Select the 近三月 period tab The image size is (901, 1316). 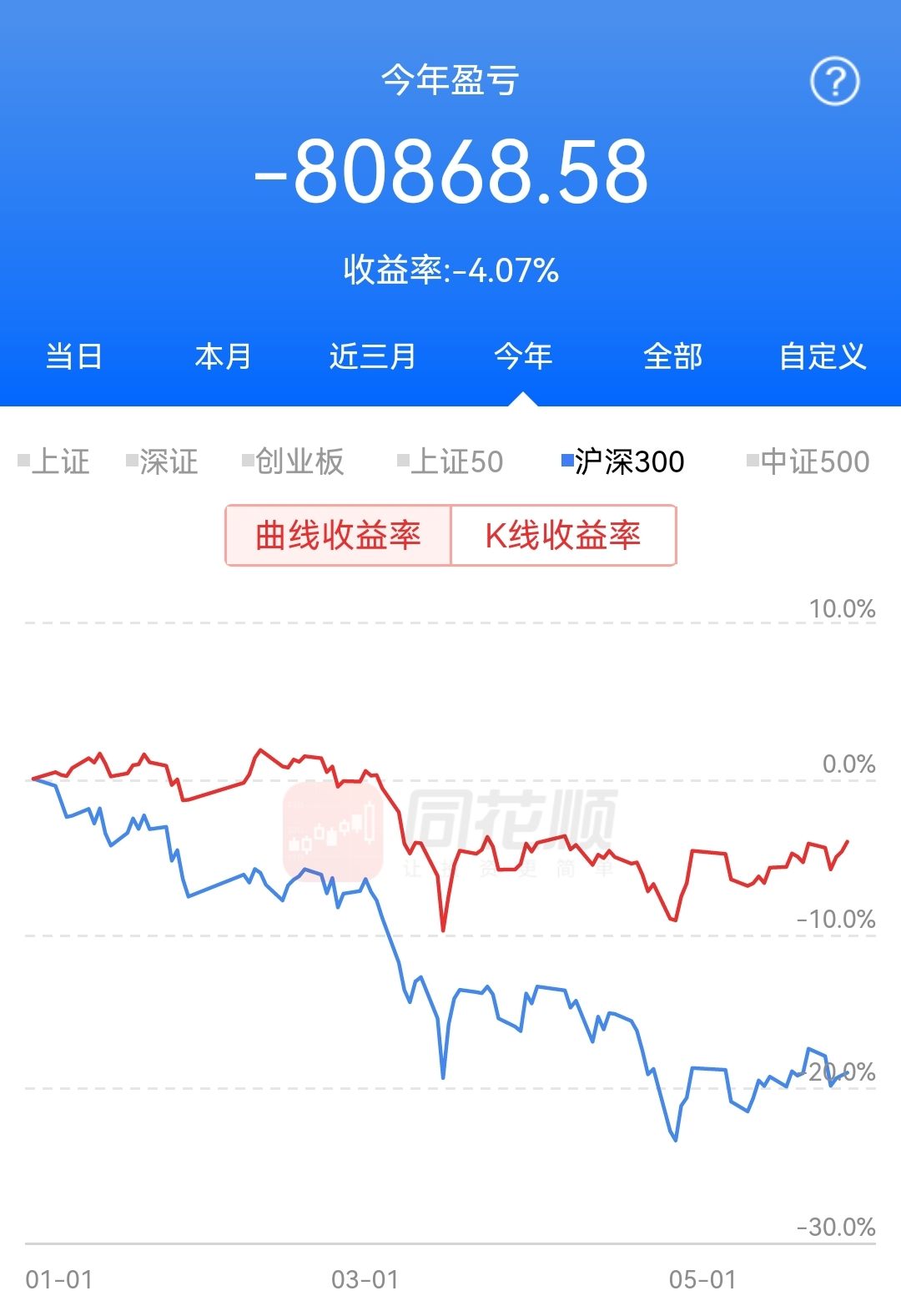point(373,356)
